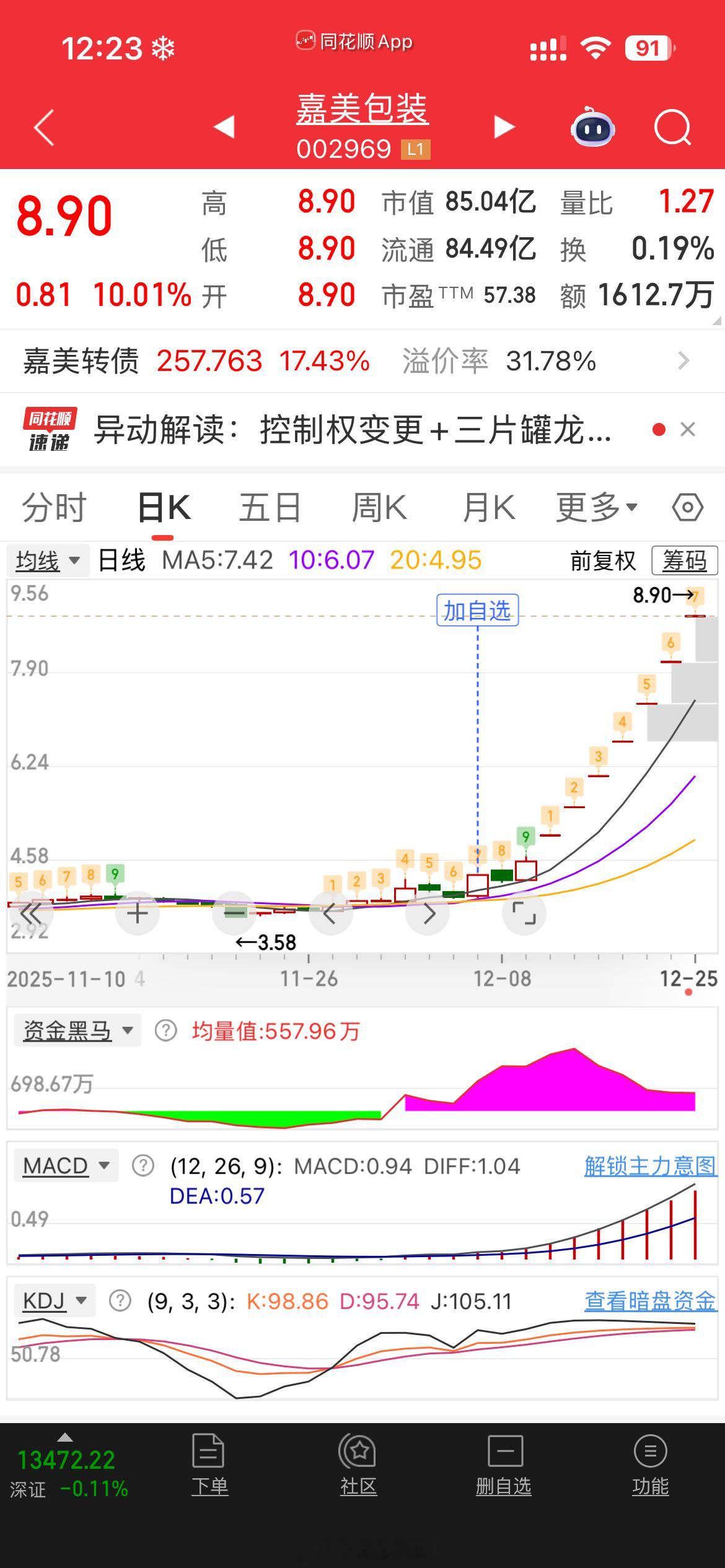The image size is (725, 1568).
Task: Open the 均线 moving average dropdown
Action: pyautogui.click(x=48, y=560)
